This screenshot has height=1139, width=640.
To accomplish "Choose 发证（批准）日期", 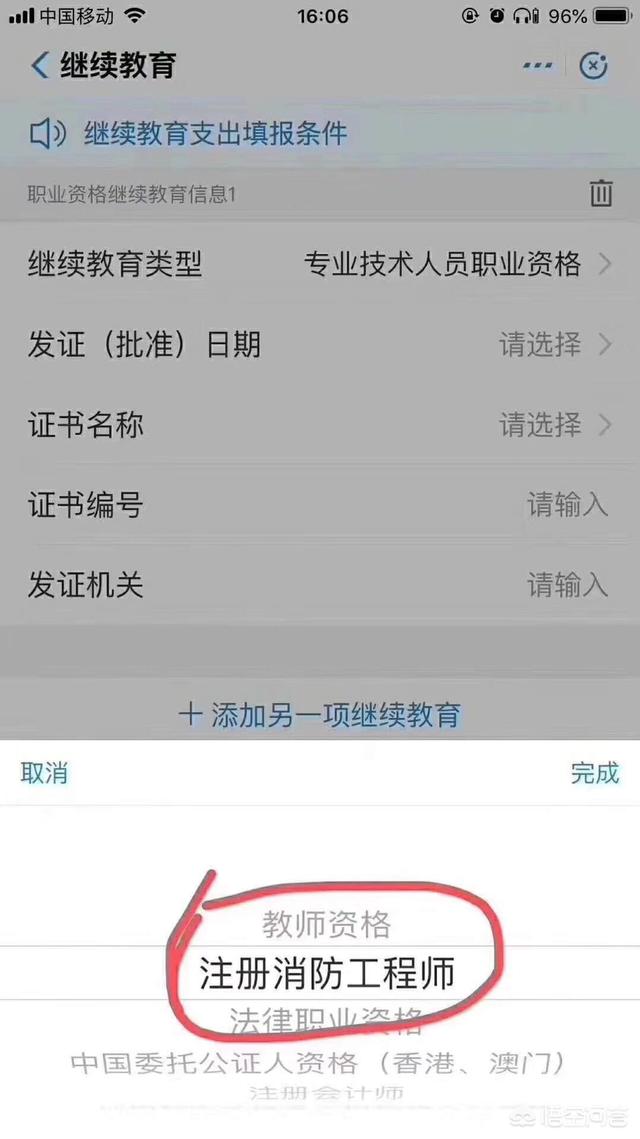I will (x=320, y=345).
